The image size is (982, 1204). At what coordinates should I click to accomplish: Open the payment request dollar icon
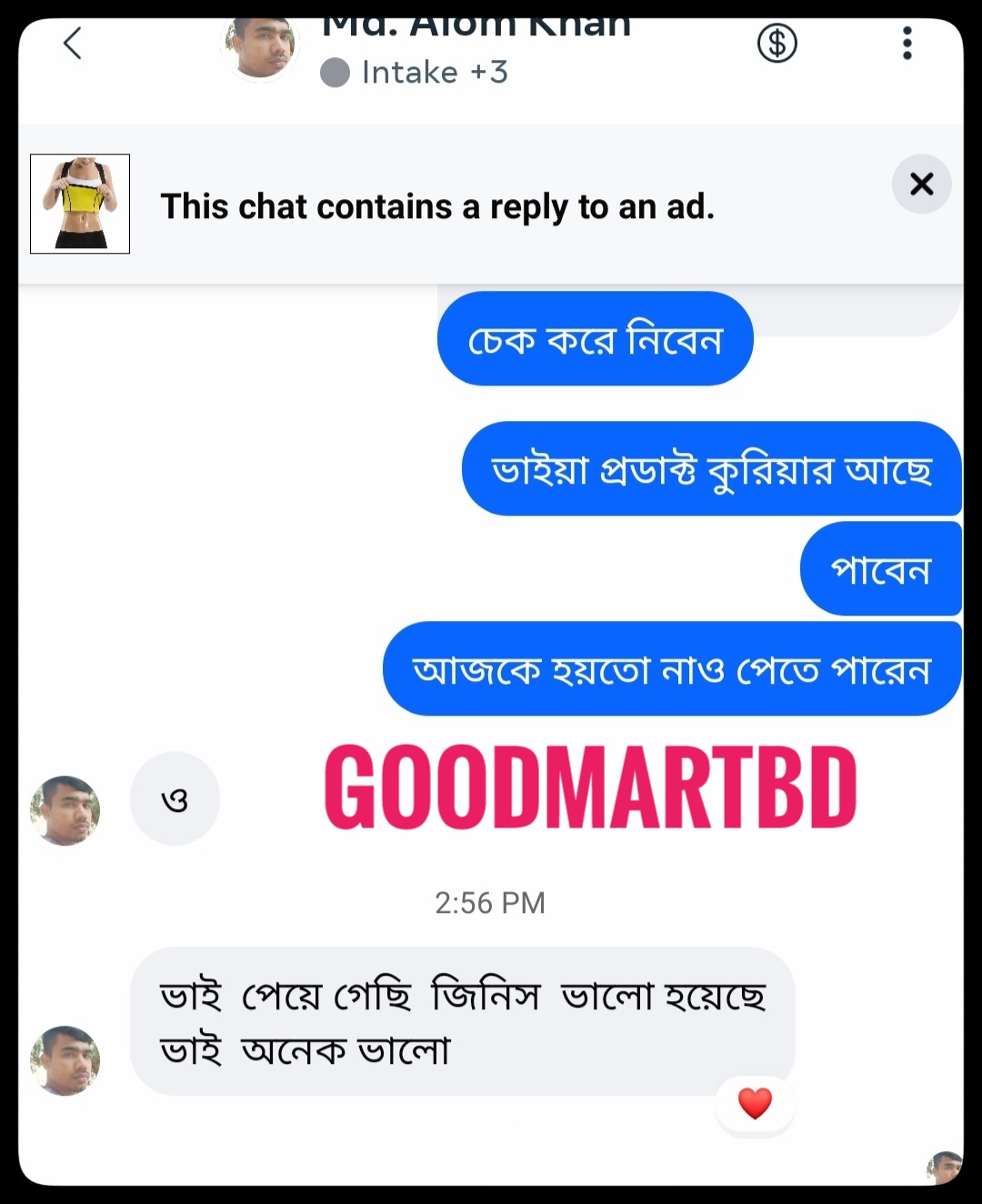click(x=777, y=43)
